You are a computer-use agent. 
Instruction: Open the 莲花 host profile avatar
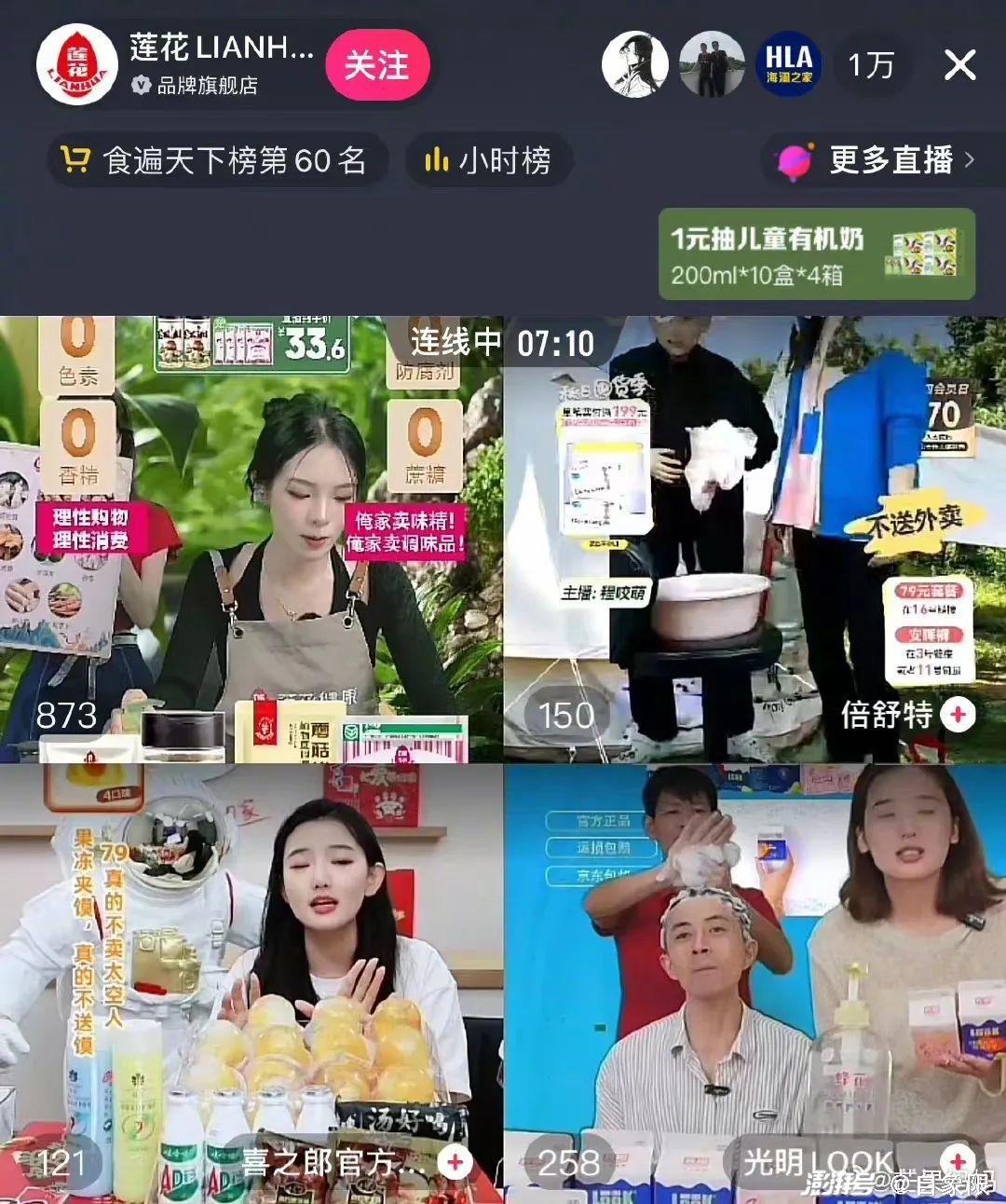[77, 65]
